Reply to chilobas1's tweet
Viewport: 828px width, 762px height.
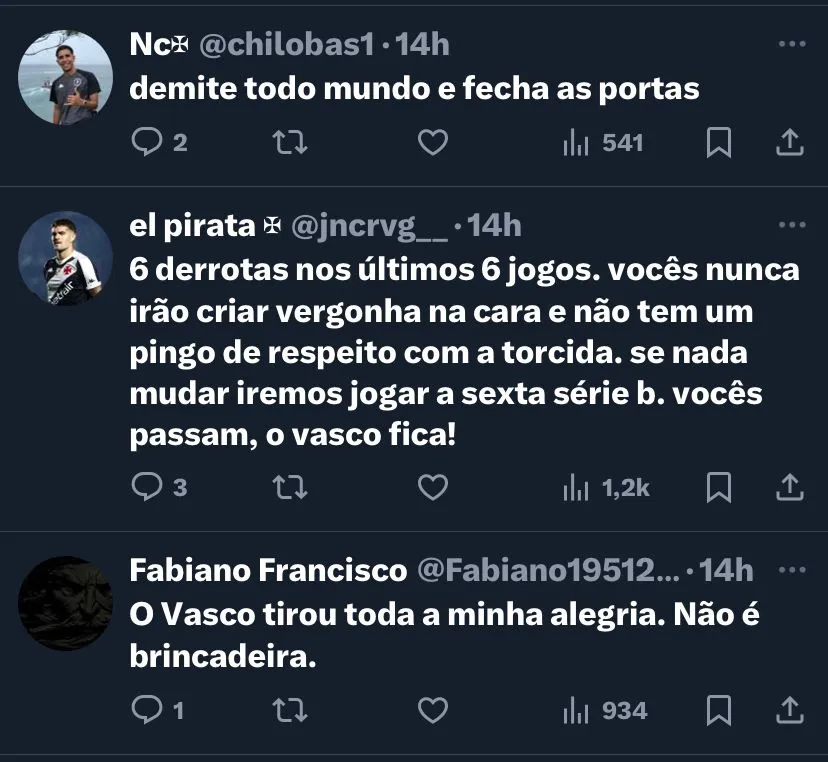point(147,143)
